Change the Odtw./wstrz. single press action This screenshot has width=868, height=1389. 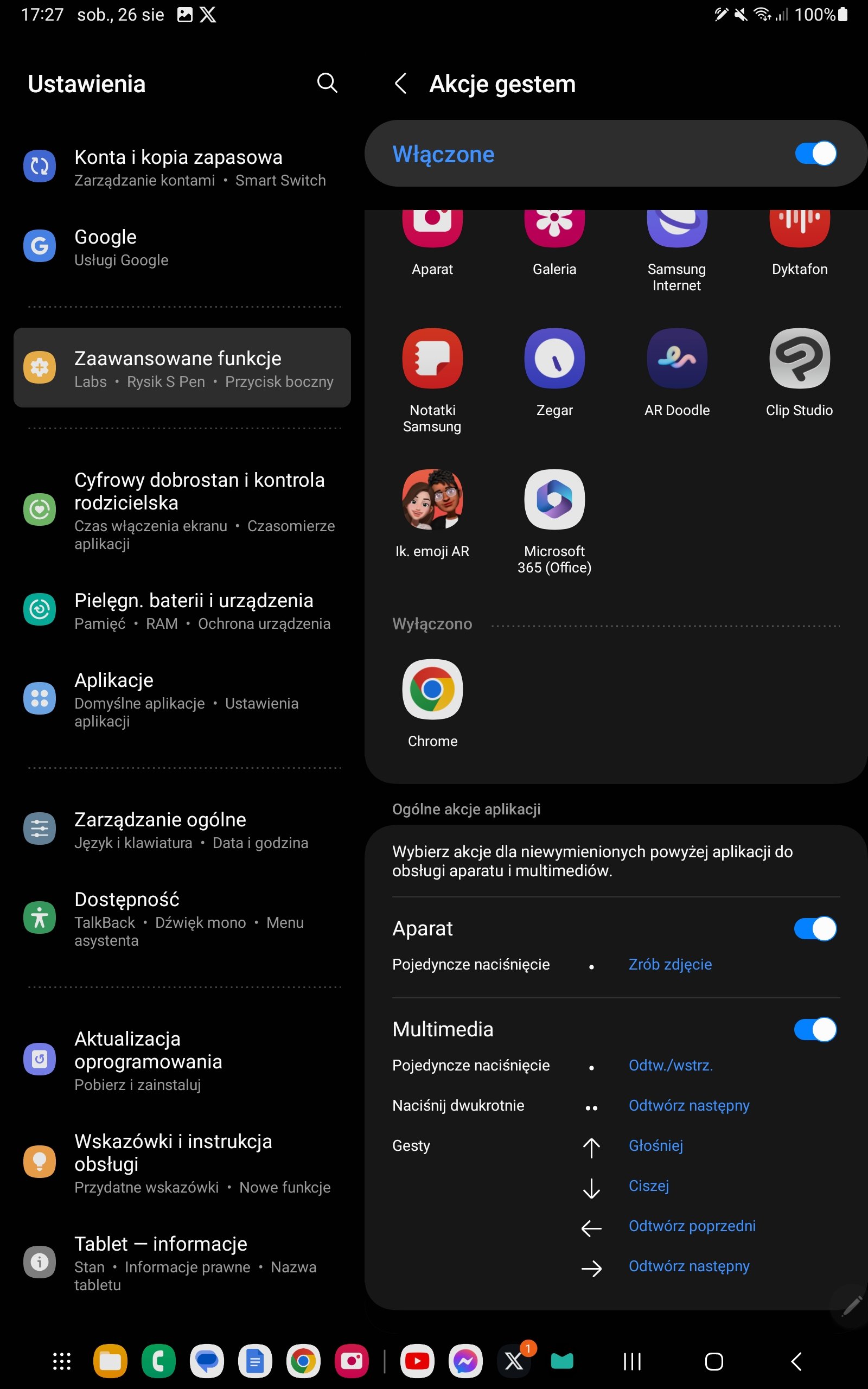tap(671, 1065)
